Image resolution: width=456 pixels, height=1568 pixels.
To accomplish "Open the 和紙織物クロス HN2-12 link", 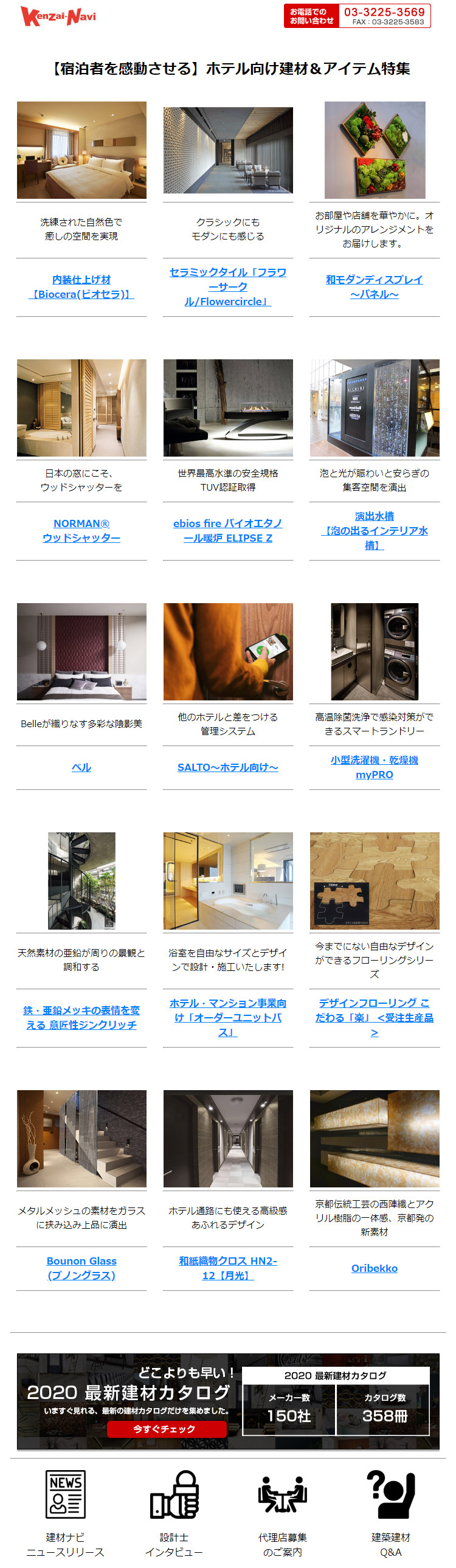I will 227,1268.
